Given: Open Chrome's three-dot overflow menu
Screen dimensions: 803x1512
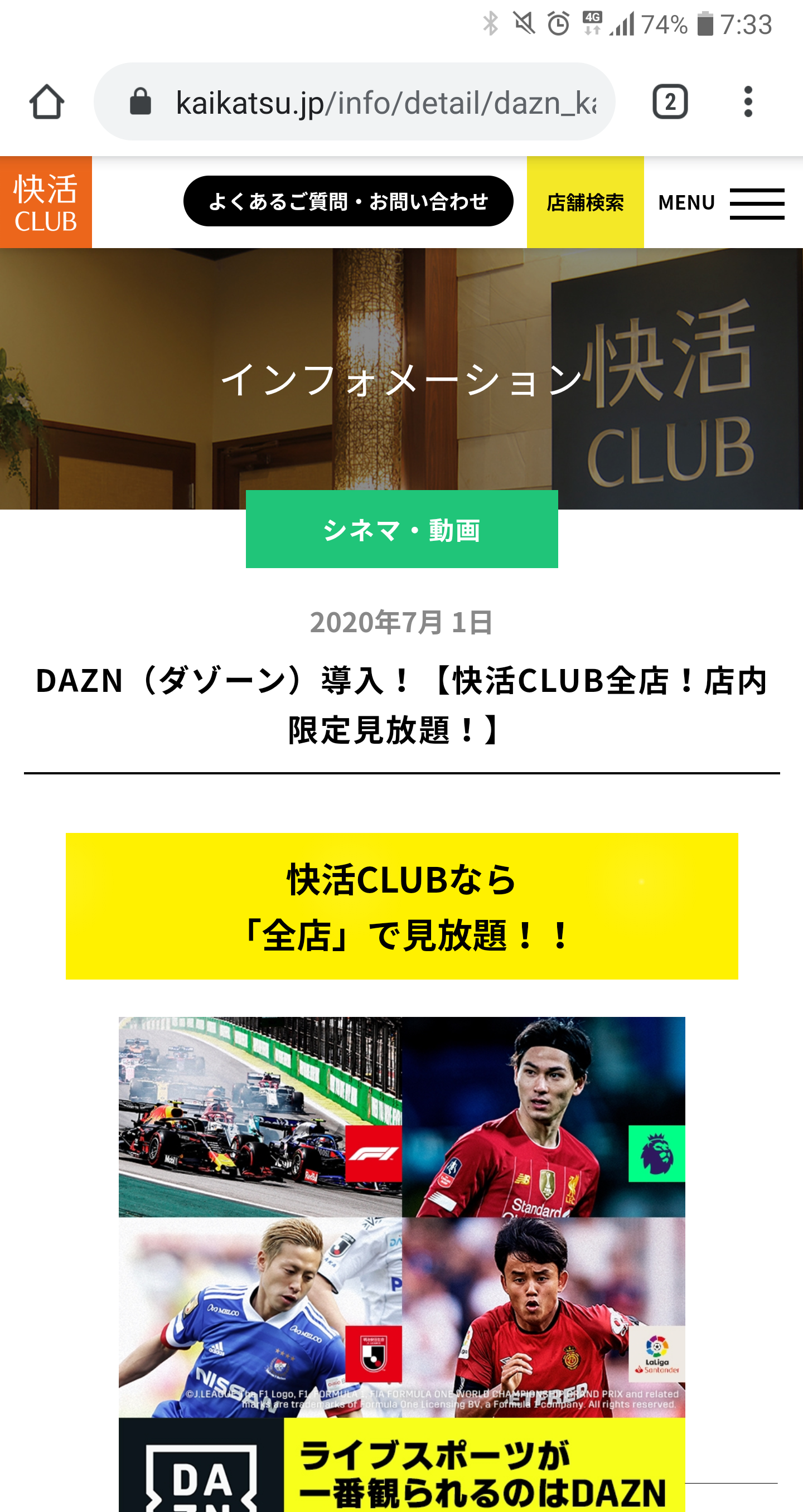Looking at the screenshot, I should [x=748, y=102].
